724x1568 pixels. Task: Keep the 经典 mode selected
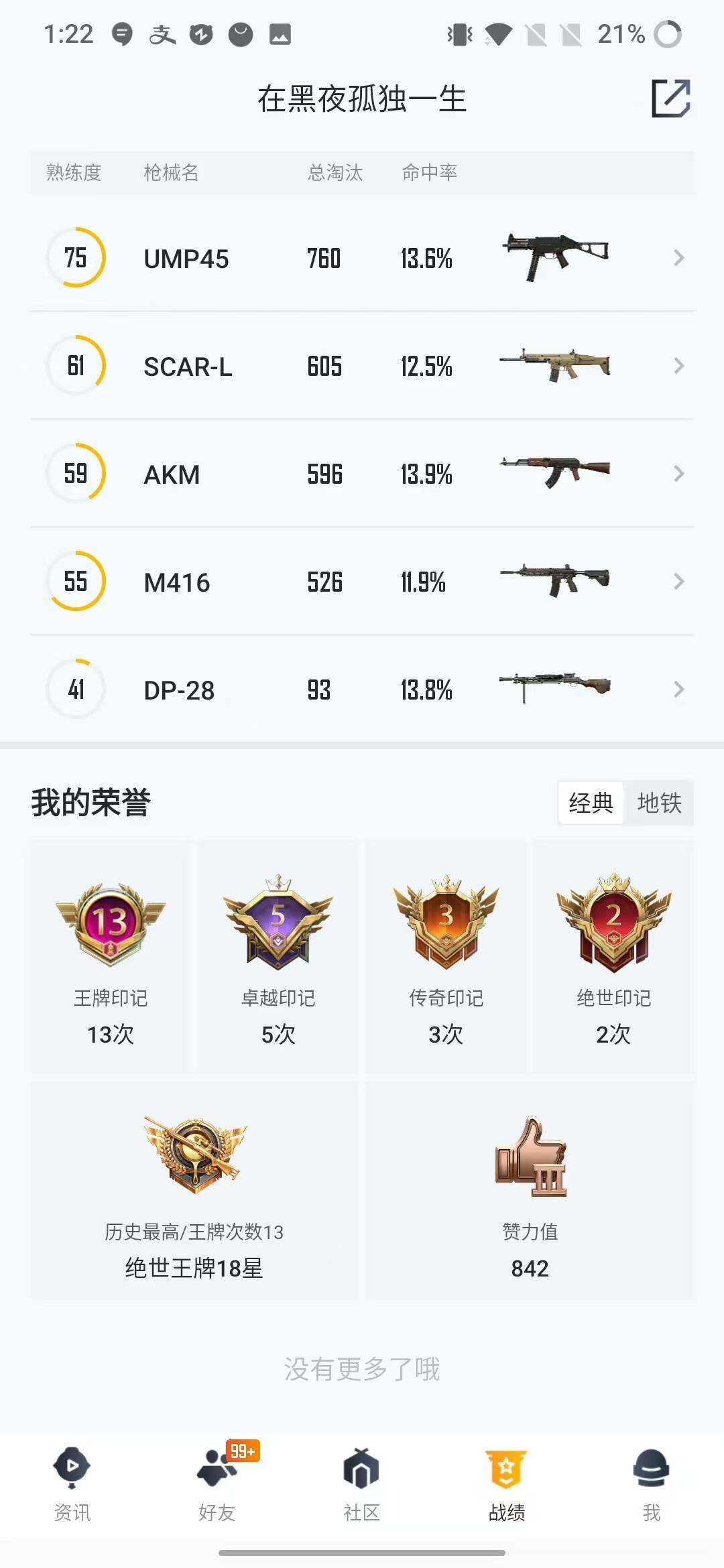pos(591,803)
